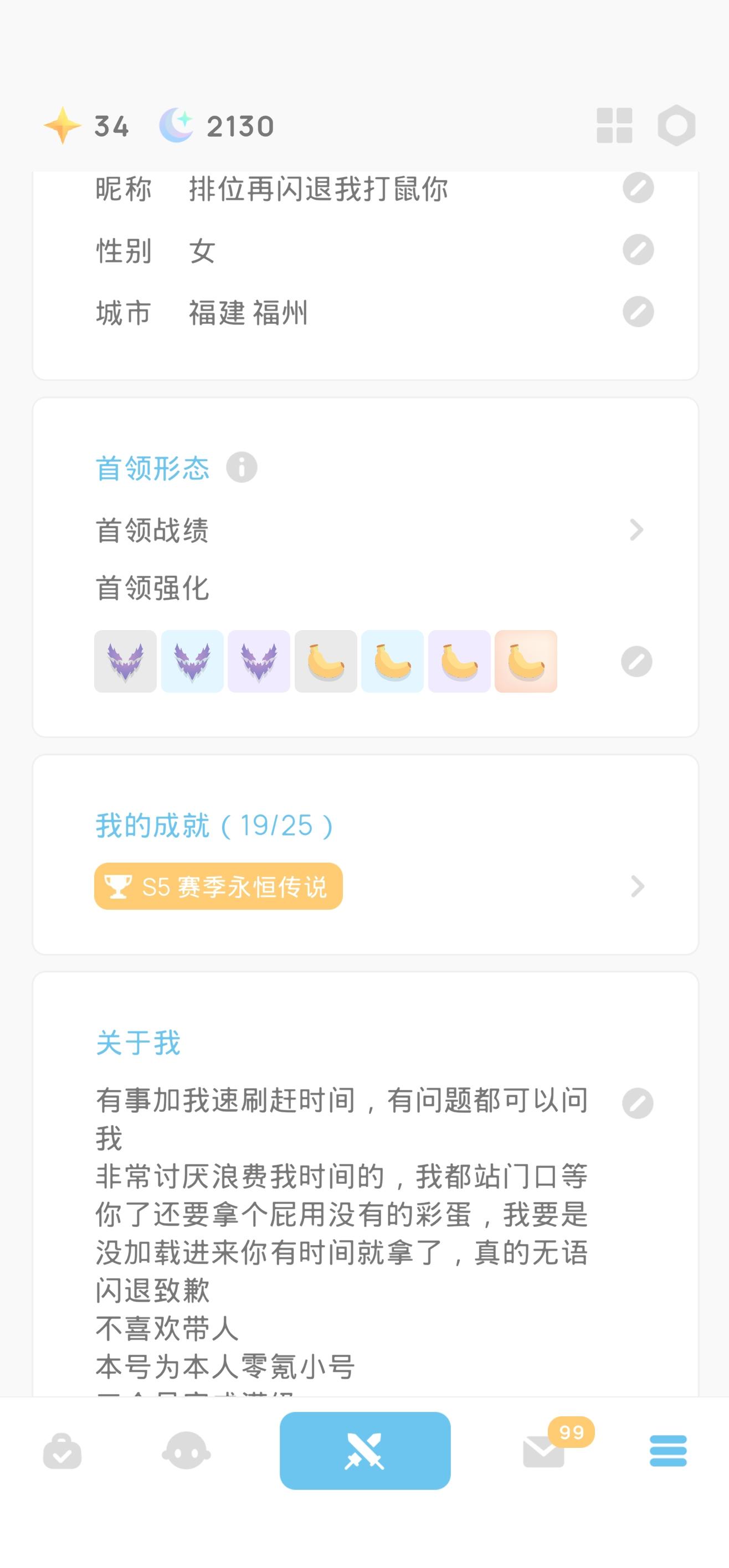Edit the 关于我 about me text
Viewport: 729px width, 1568px height.
(637, 1103)
